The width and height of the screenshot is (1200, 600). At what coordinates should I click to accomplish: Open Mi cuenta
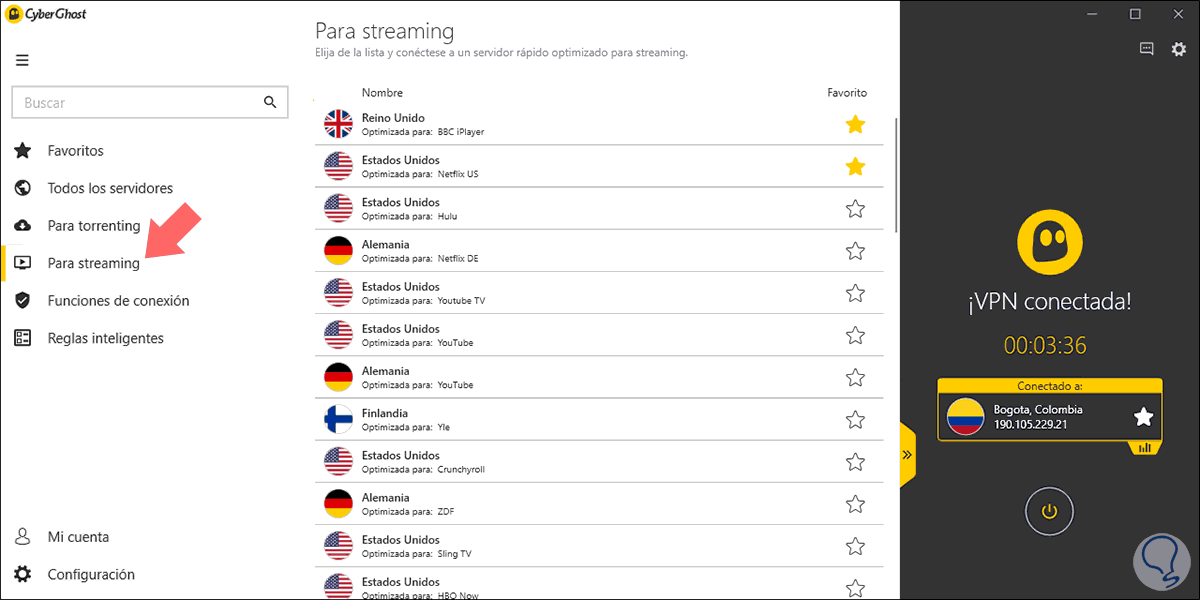pyautogui.click(x=78, y=537)
